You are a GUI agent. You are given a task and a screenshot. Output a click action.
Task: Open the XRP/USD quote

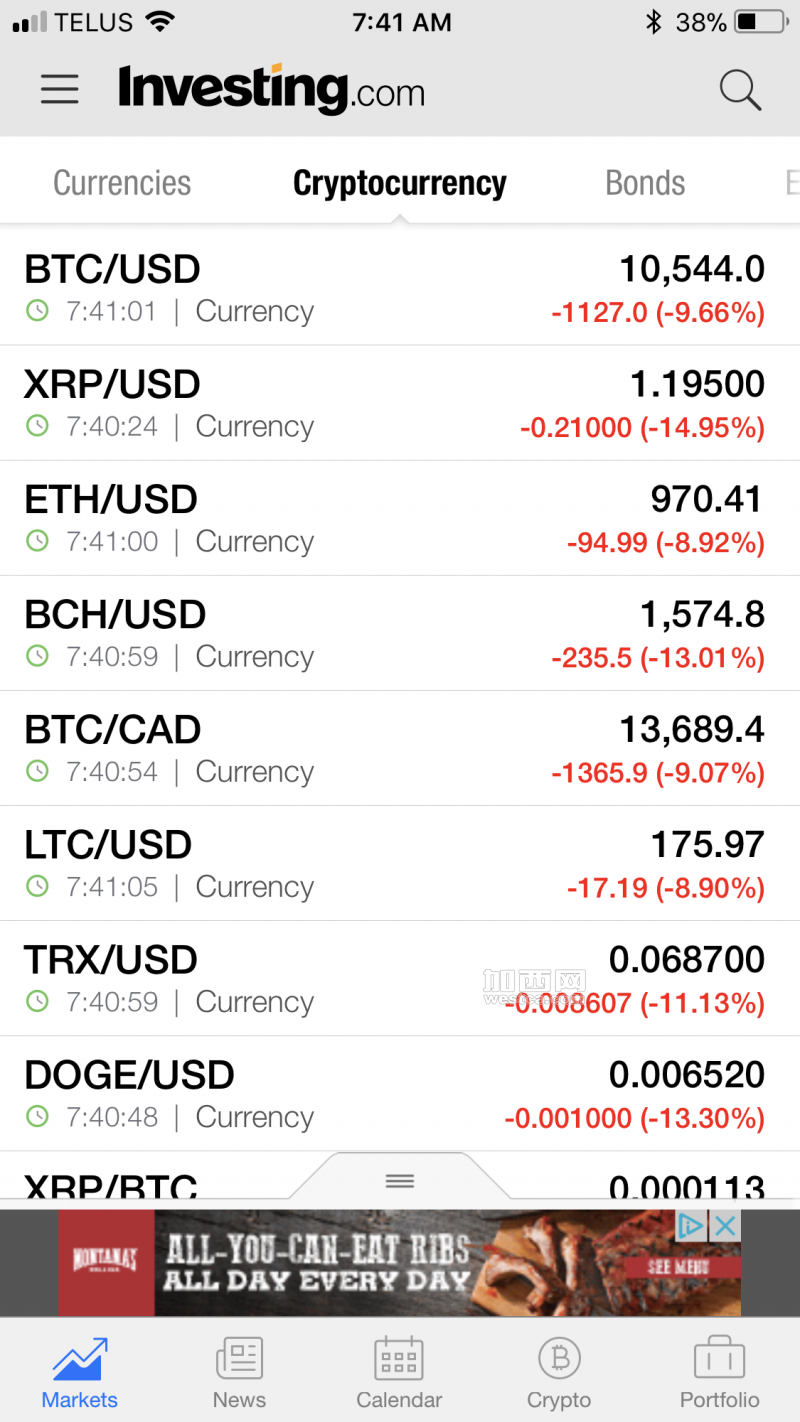pyautogui.click(x=400, y=403)
